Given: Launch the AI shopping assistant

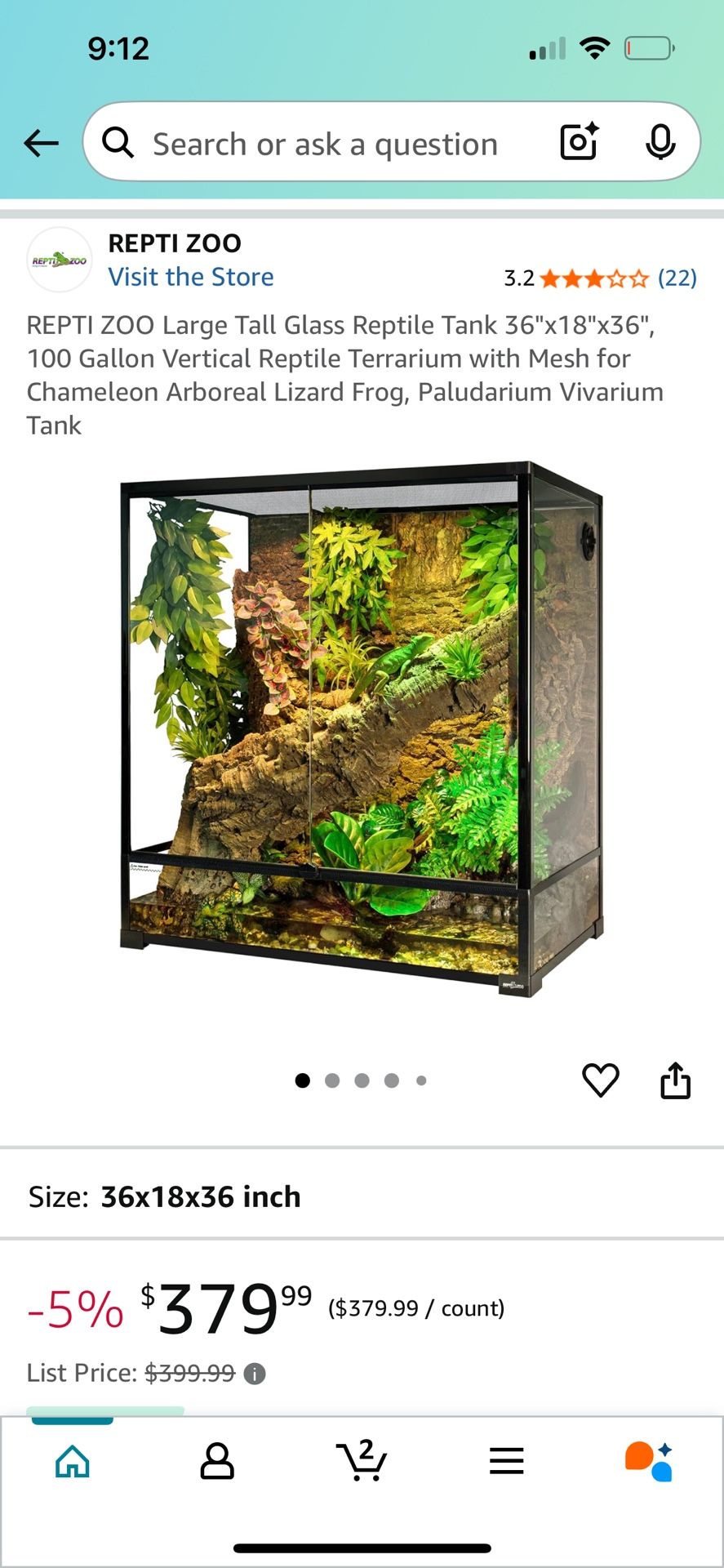Looking at the screenshot, I should coord(650,1461).
